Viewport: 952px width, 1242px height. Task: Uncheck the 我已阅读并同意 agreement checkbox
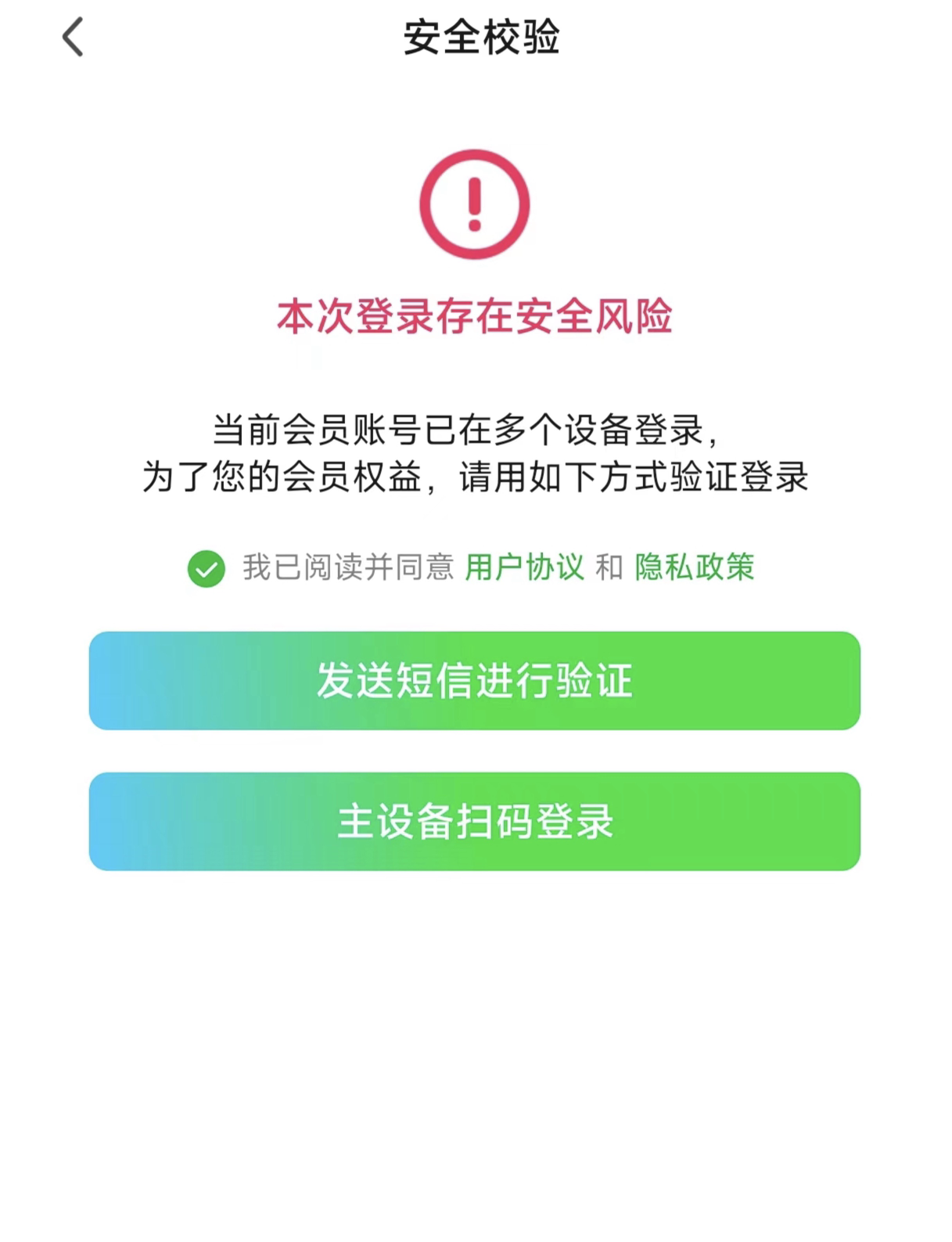(207, 568)
